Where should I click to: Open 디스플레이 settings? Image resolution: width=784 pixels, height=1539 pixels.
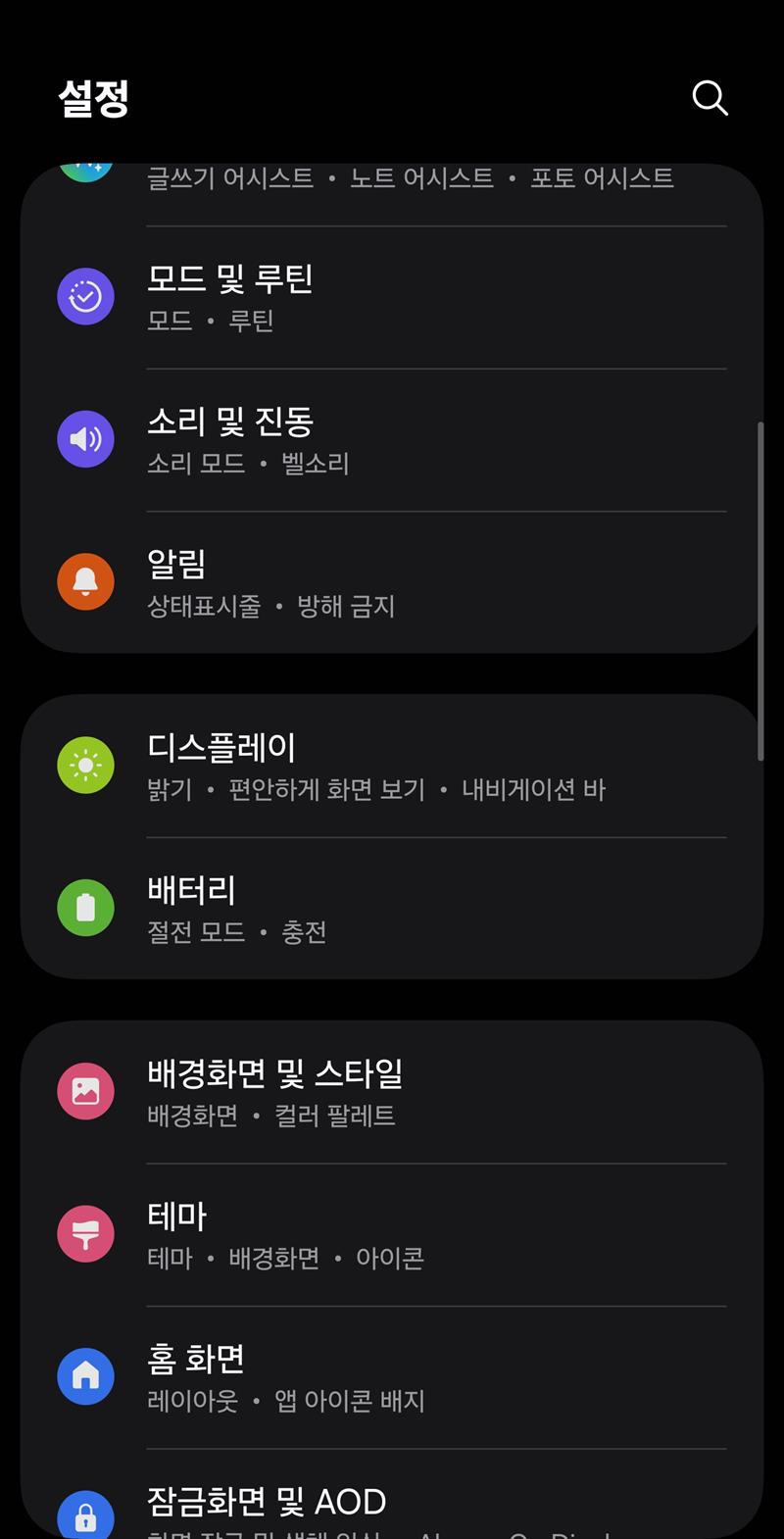click(392, 766)
